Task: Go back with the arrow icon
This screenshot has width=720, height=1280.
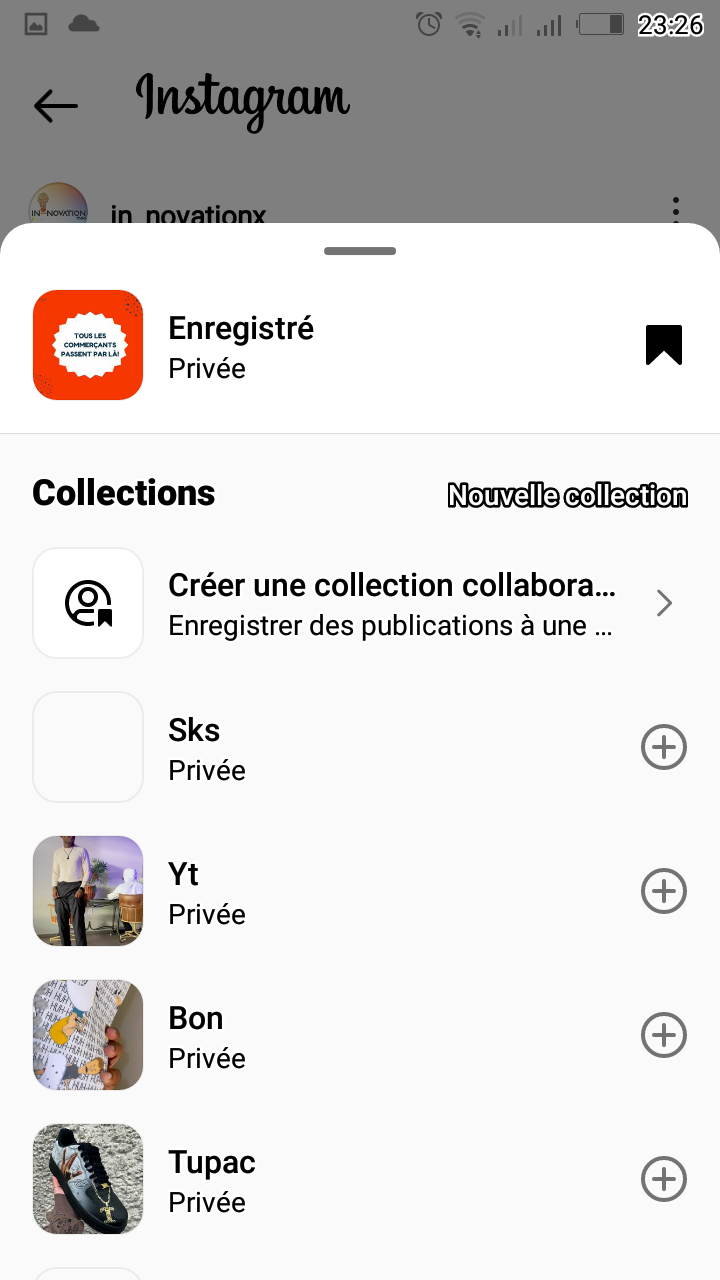Action: coord(56,105)
